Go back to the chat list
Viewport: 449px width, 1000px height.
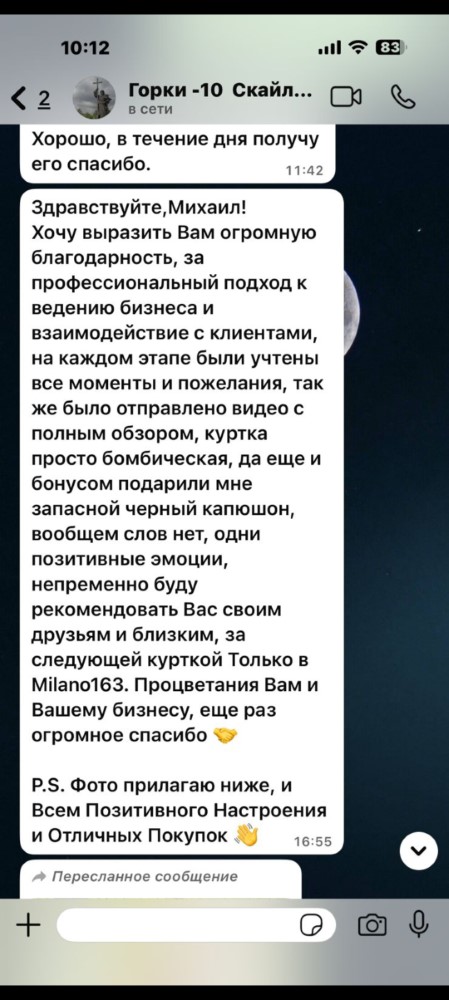pos(31,98)
